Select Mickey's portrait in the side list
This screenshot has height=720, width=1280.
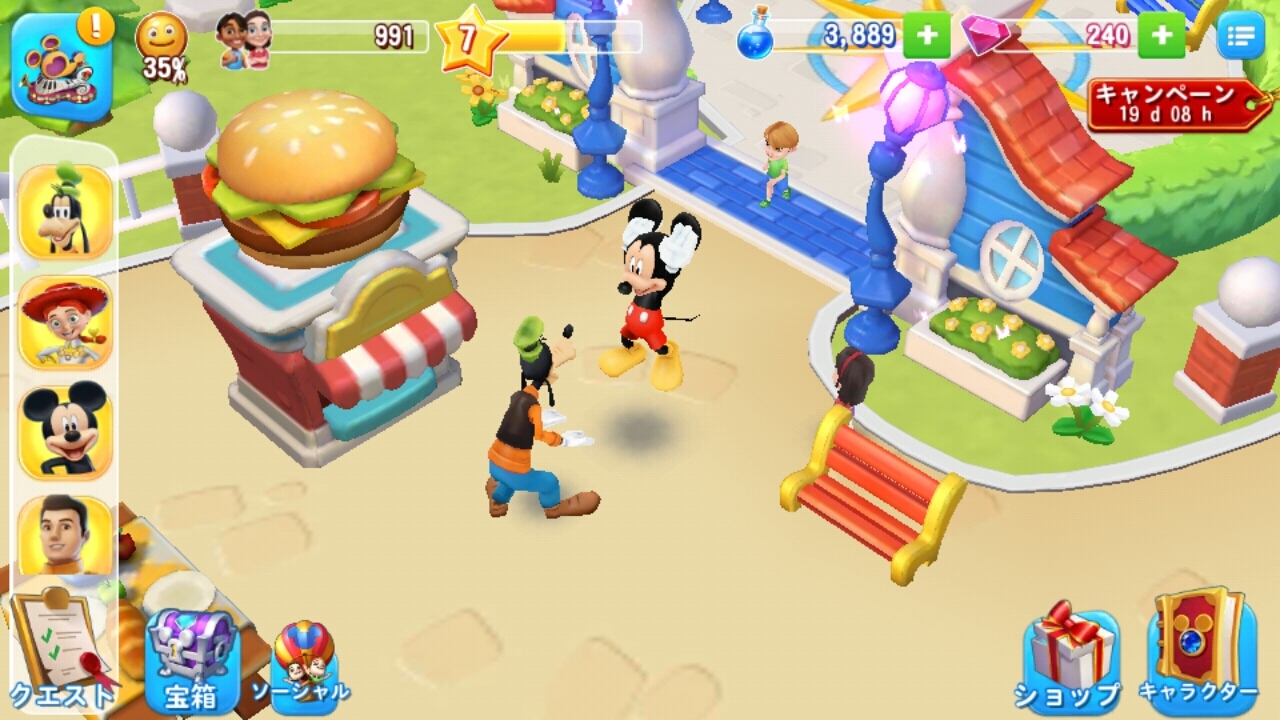65,430
